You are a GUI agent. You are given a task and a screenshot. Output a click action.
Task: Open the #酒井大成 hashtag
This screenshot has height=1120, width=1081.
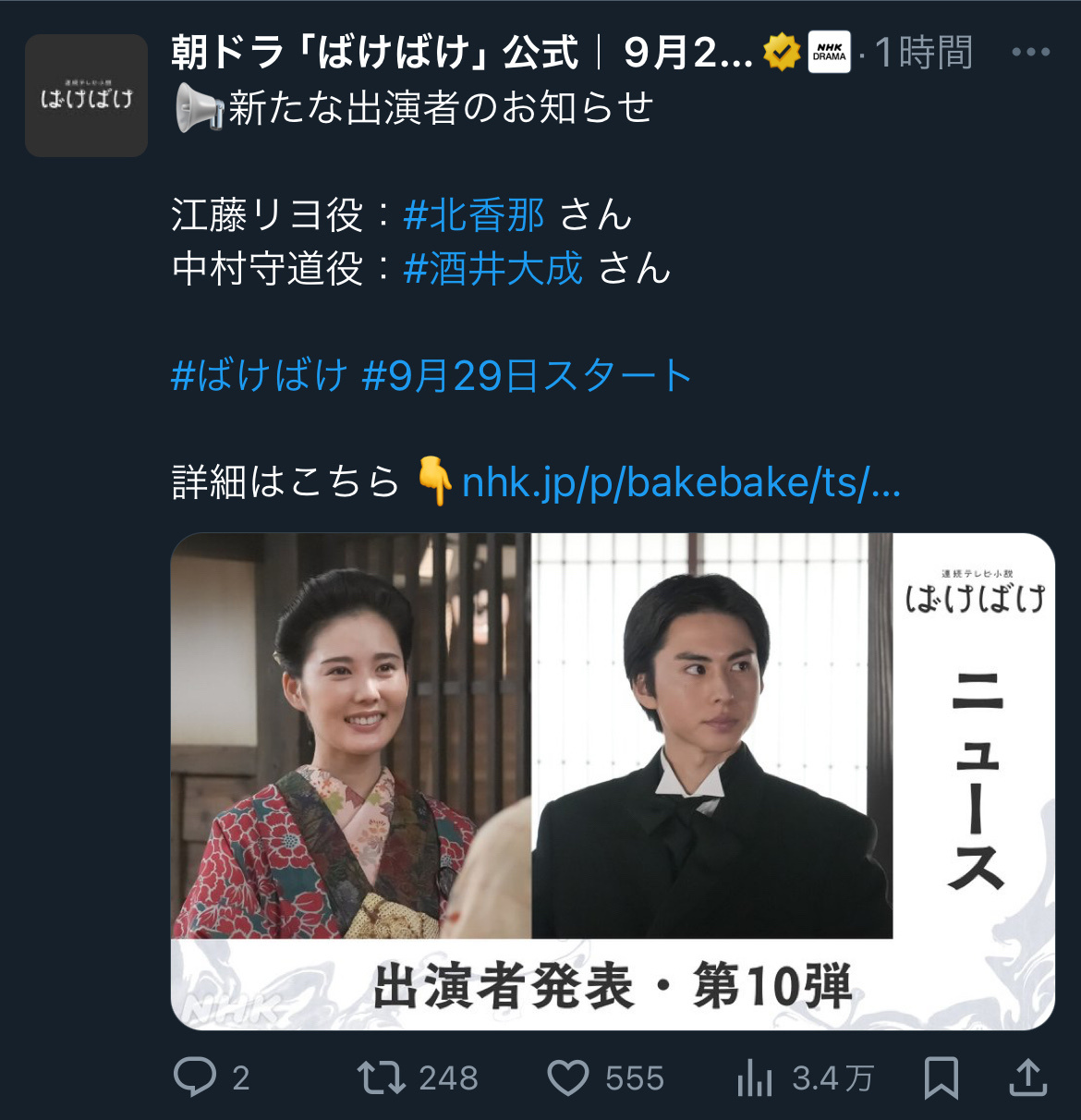[493, 269]
